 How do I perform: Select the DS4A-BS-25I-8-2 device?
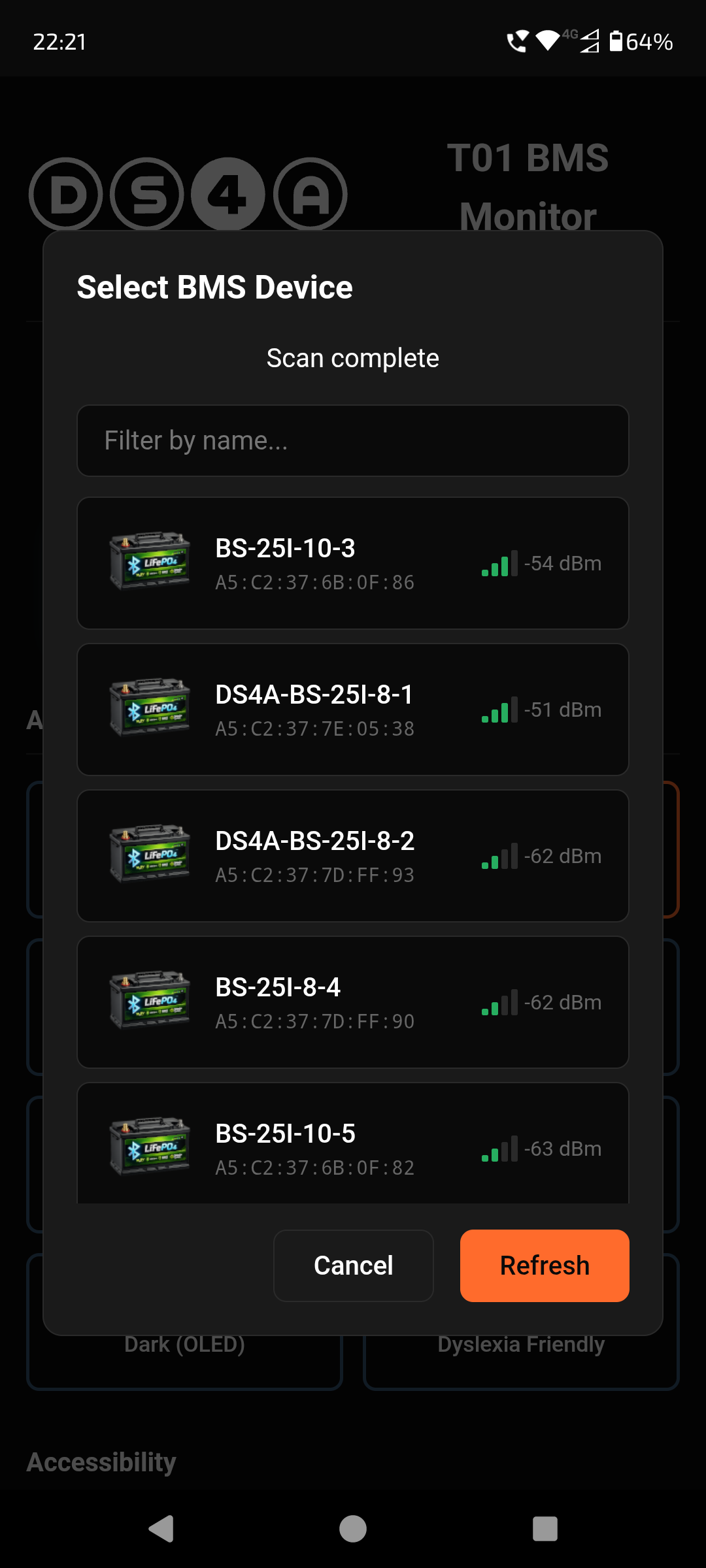(353, 857)
